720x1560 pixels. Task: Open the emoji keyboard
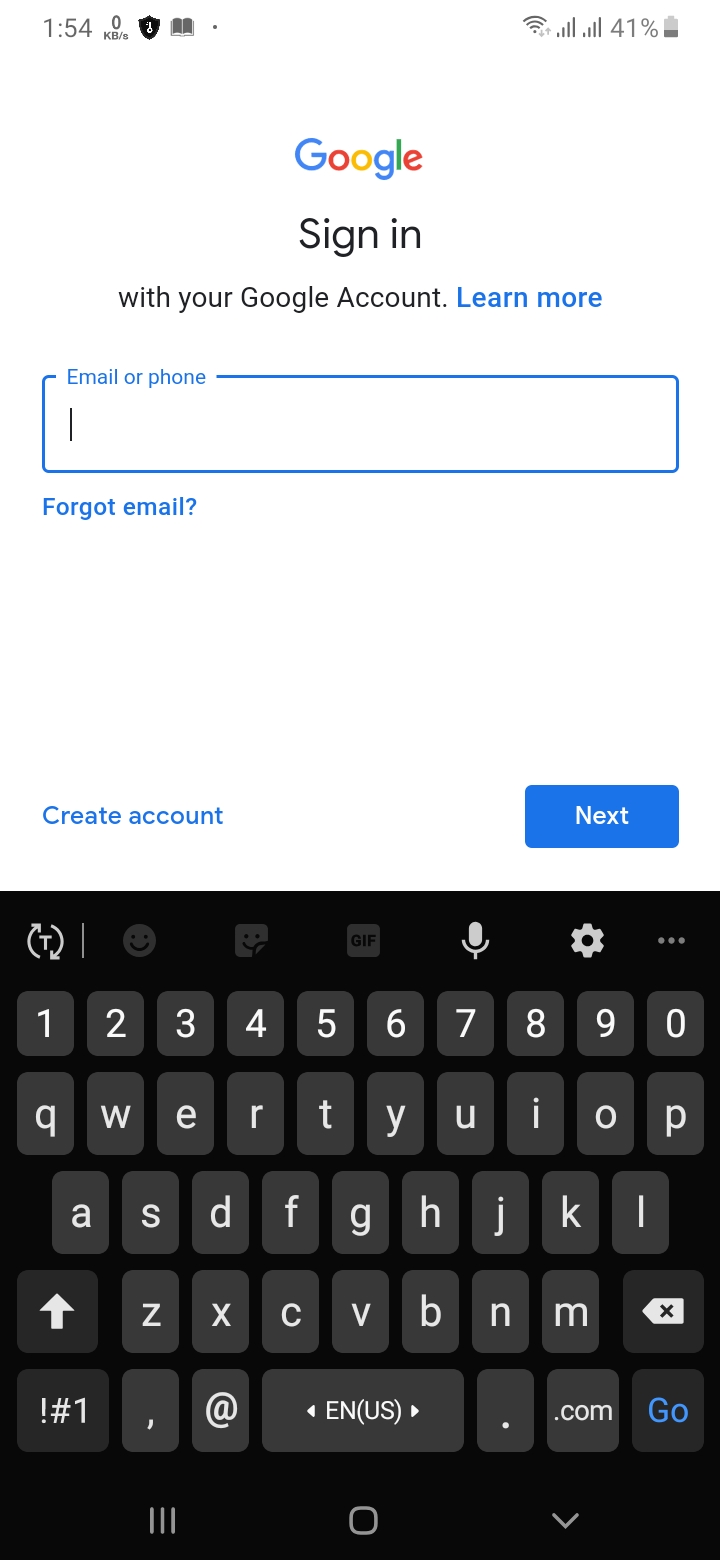tap(139, 940)
